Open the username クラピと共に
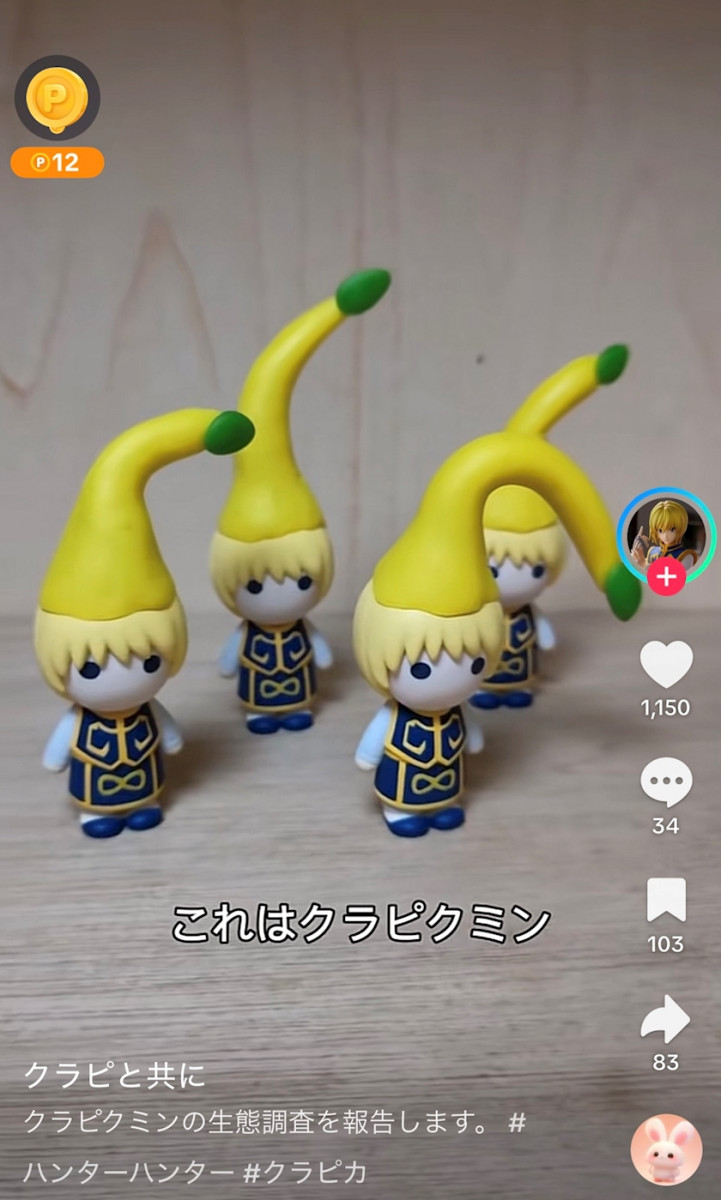The height and width of the screenshot is (1200, 721). [x=114, y=1076]
